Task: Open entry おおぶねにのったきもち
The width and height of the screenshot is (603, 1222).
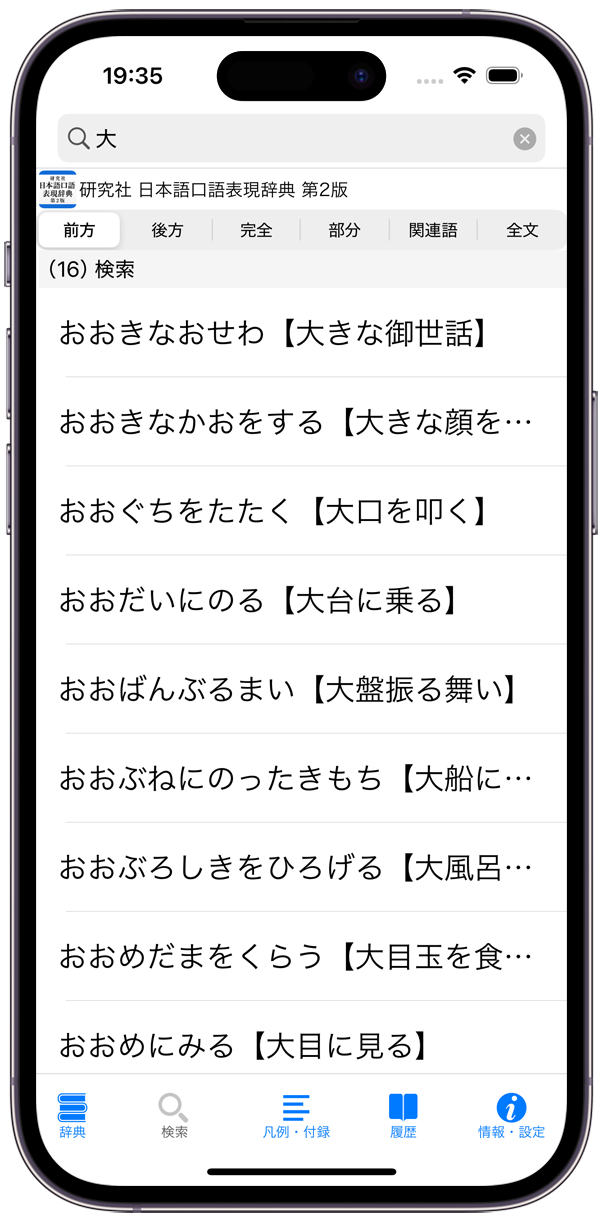Action: tap(300, 778)
